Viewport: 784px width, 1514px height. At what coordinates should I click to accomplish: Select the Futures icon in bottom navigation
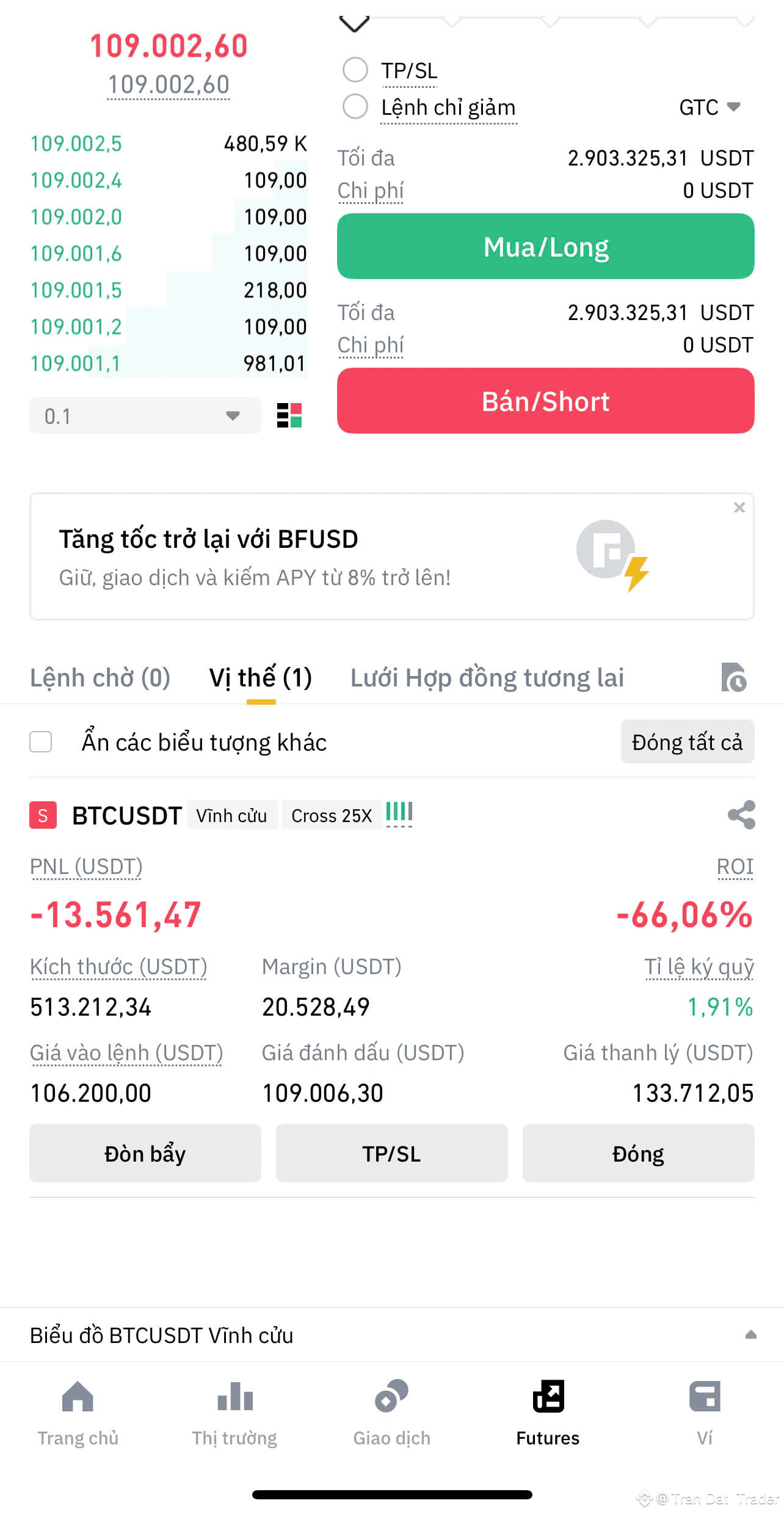click(x=547, y=1396)
